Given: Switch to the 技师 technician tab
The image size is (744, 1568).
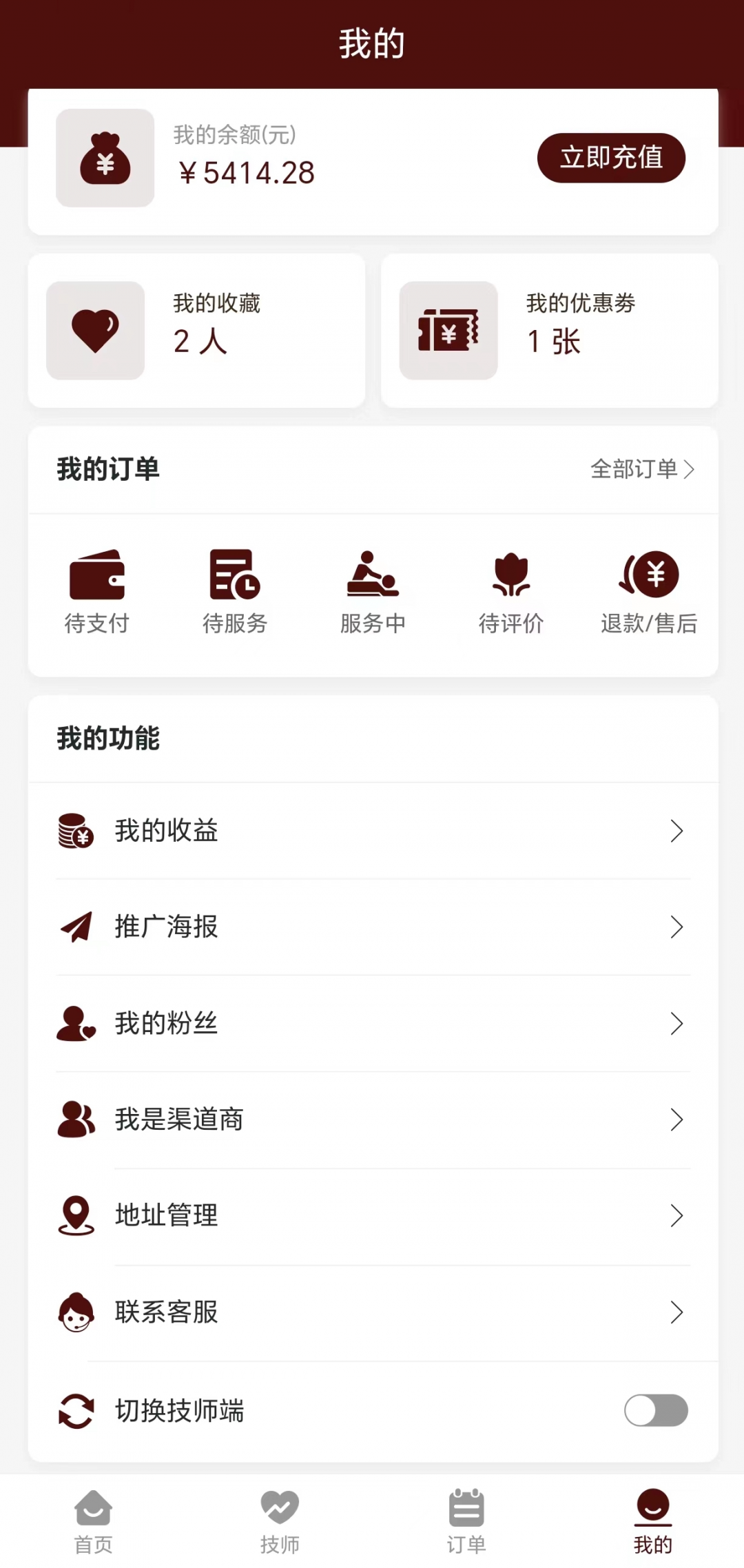Looking at the screenshot, I should pyautogui.click(x=280, y=1521).
